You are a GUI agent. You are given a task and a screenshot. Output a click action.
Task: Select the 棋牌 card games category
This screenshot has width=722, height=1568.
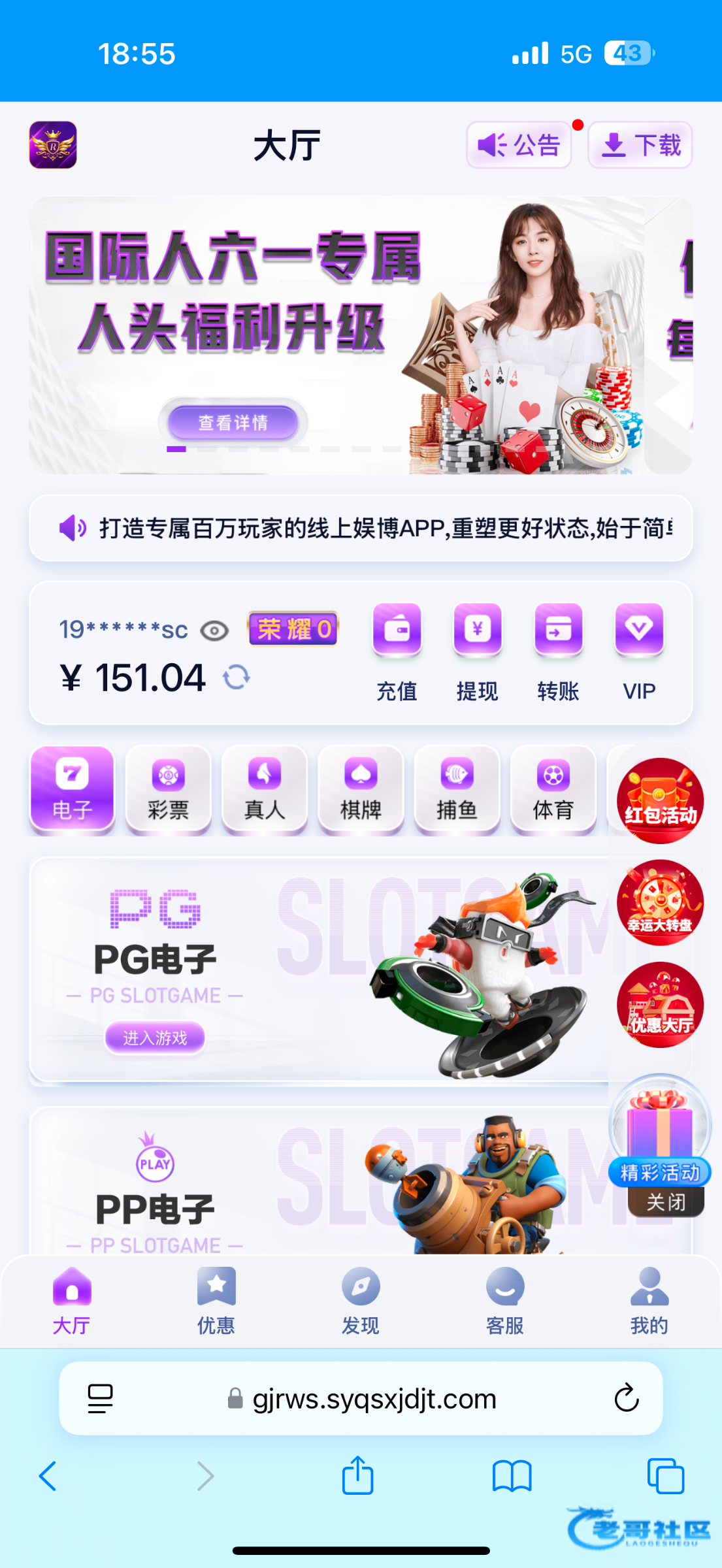coord(361,790)
